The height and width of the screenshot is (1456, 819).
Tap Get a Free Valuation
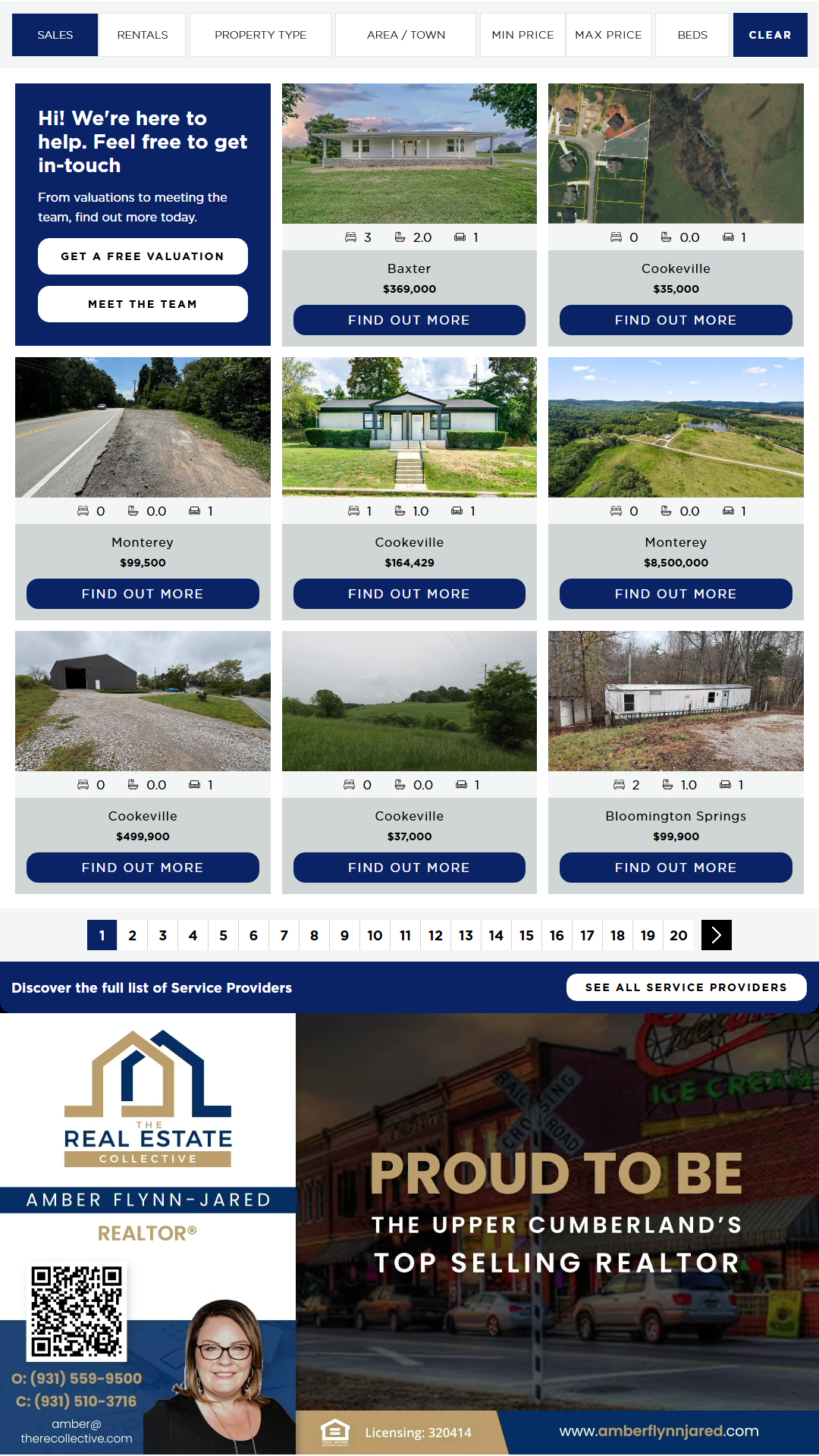[143, 256]
